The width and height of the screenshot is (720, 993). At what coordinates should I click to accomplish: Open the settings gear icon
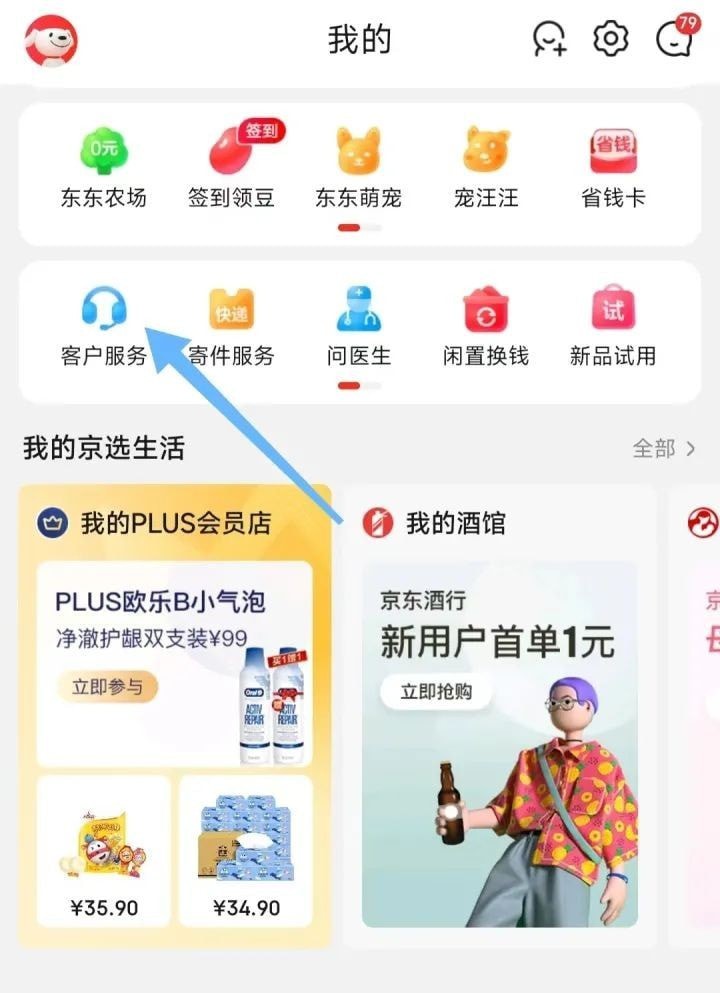(x=609, y=39)
